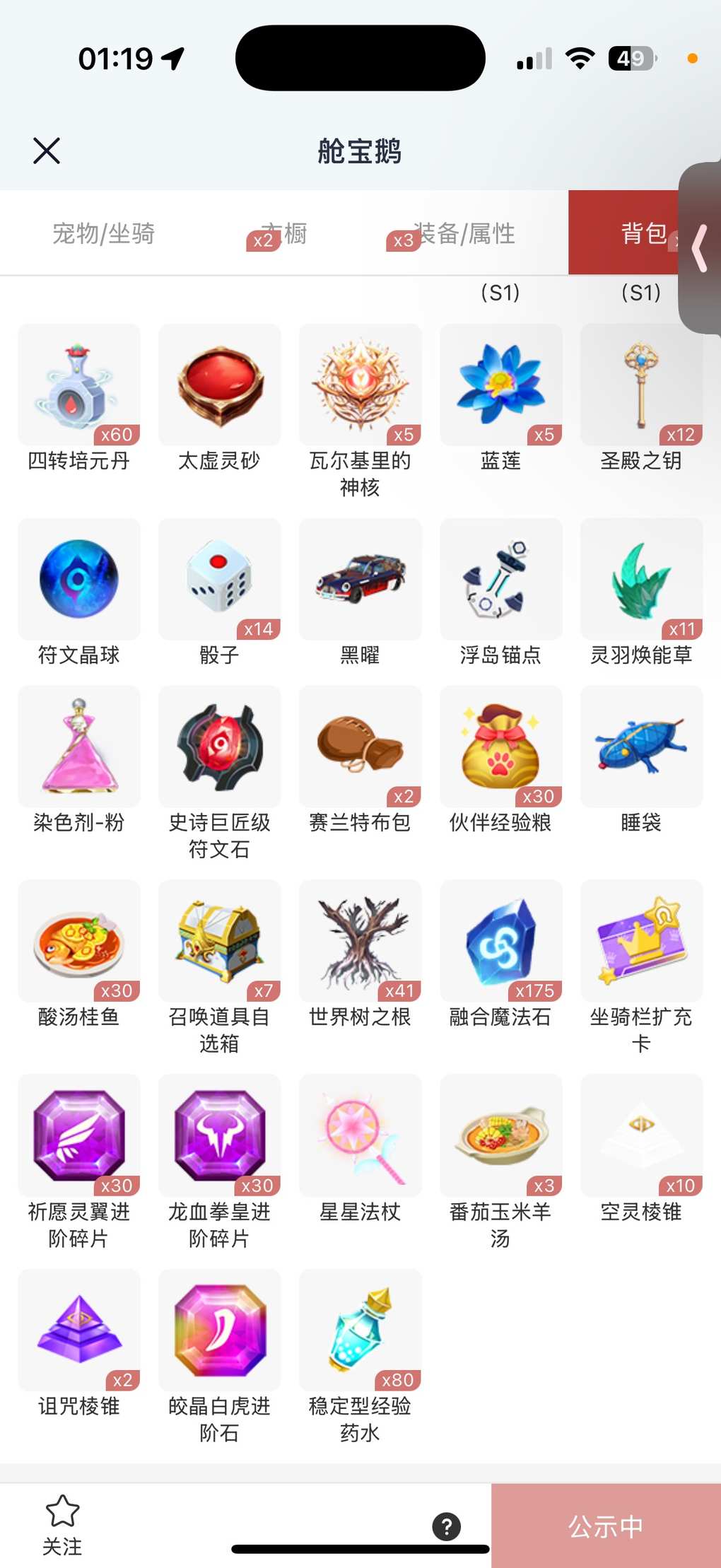View the 骰子 item
This screenshot has height=1568, width=721.
click(x=220, y=580)
